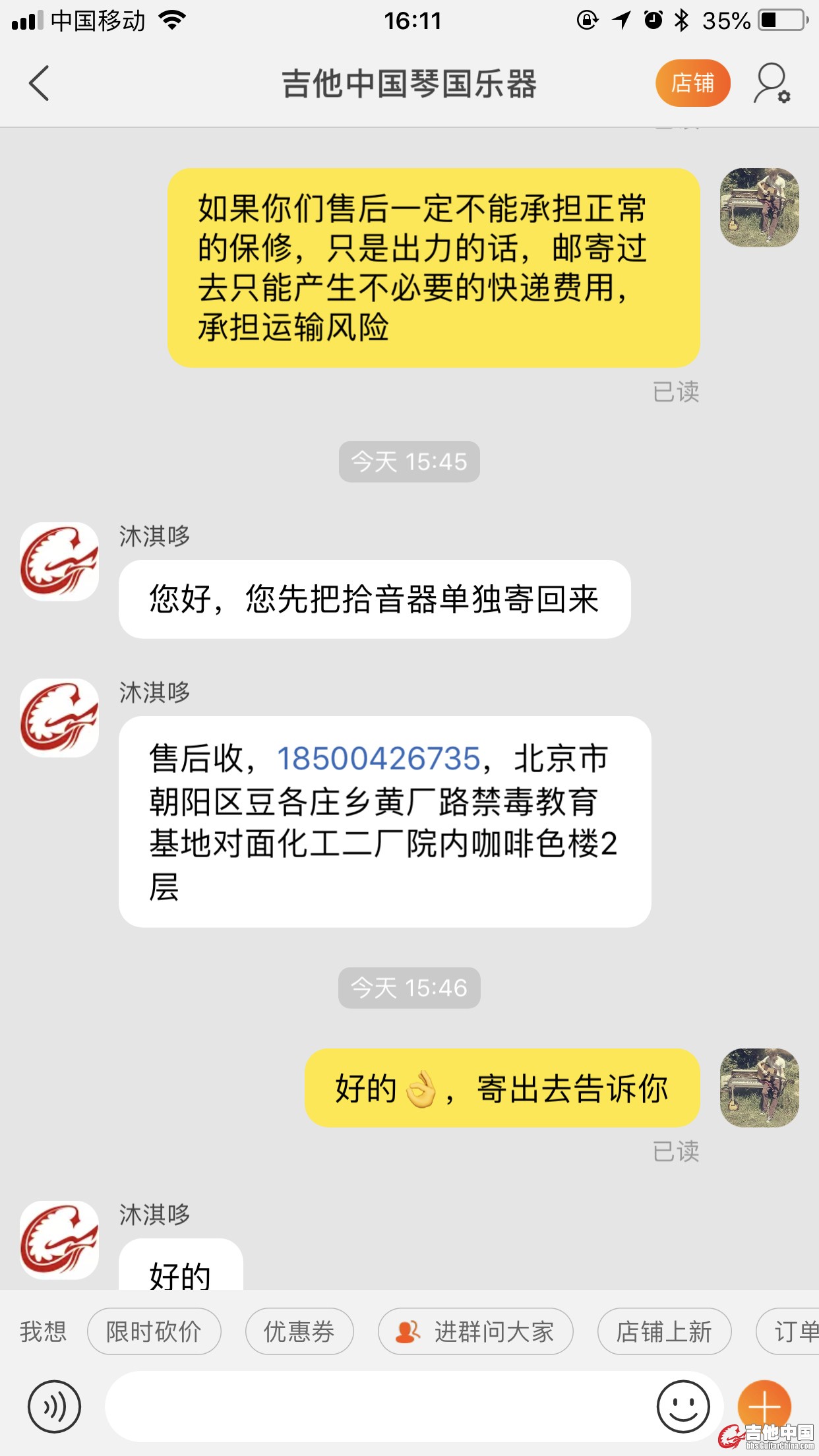The image size is (819, 1456).
Task: Open the emoji picker
Action: tap(683, 1407)
